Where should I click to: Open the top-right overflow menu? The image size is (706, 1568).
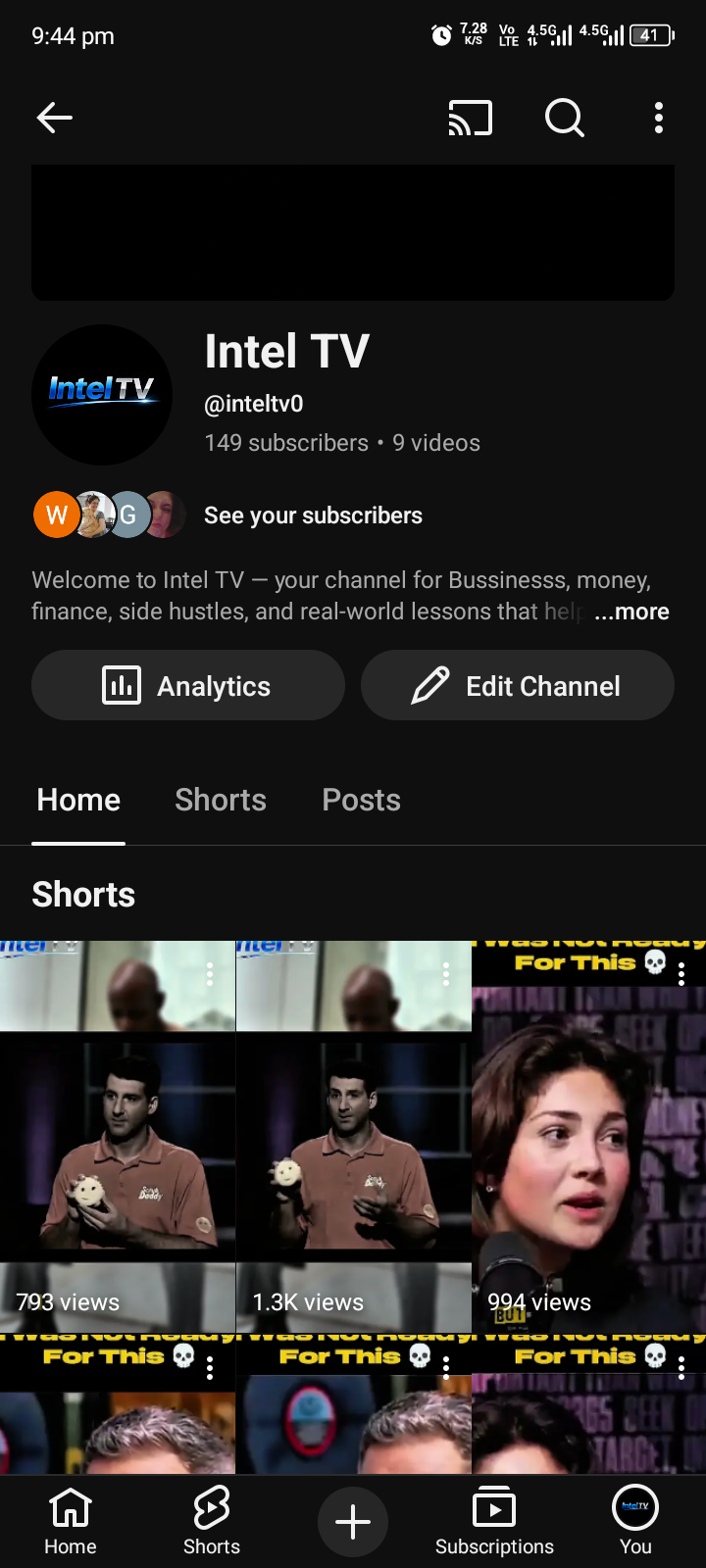coord(659,118)
